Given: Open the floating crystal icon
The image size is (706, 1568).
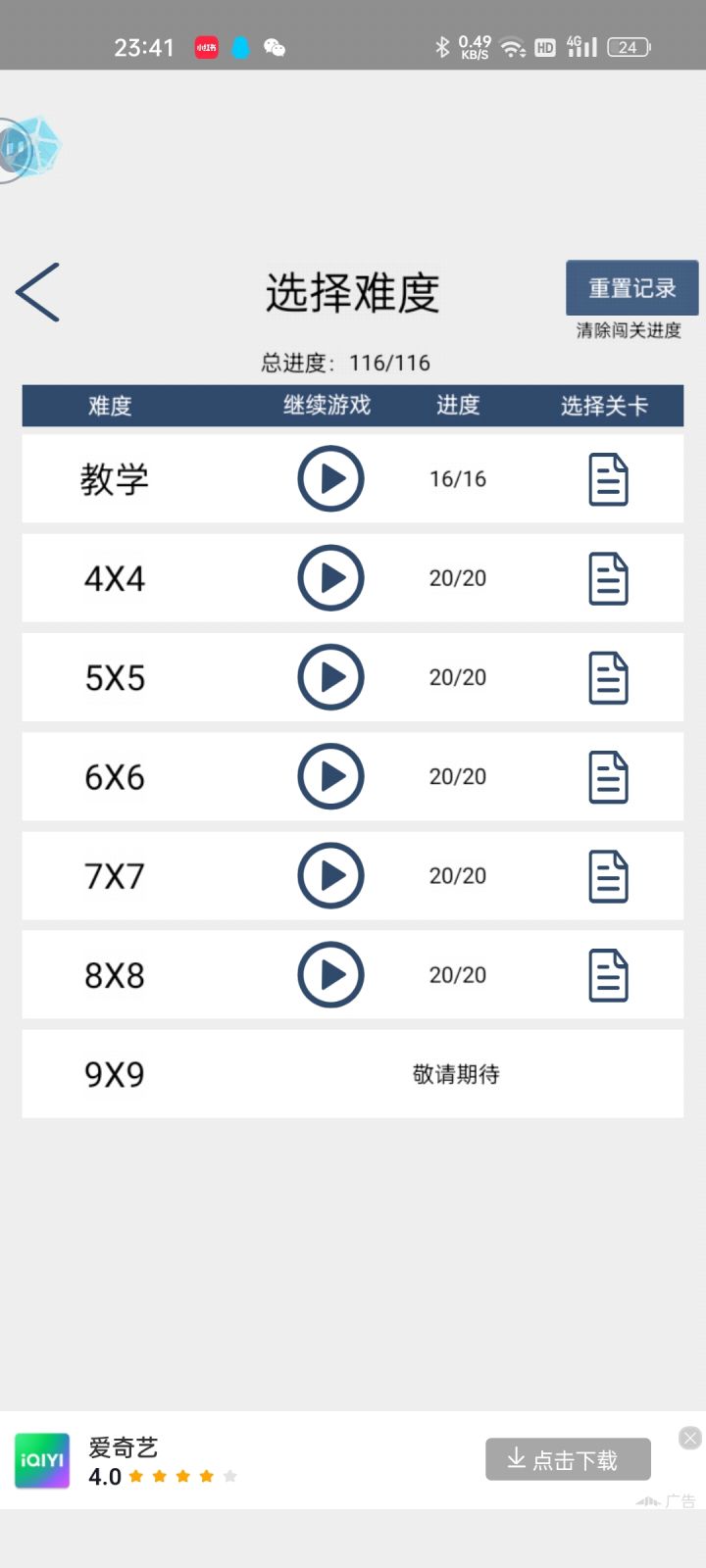Looking at the screenshot, I should 29,149.
